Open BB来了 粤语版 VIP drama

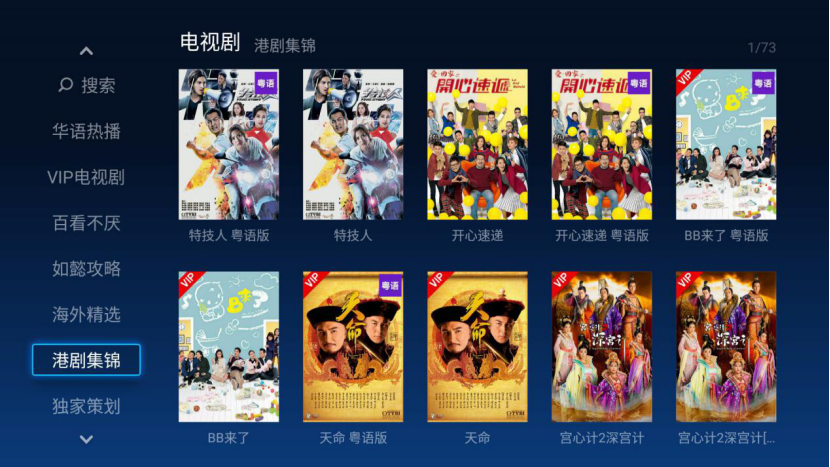726,145
